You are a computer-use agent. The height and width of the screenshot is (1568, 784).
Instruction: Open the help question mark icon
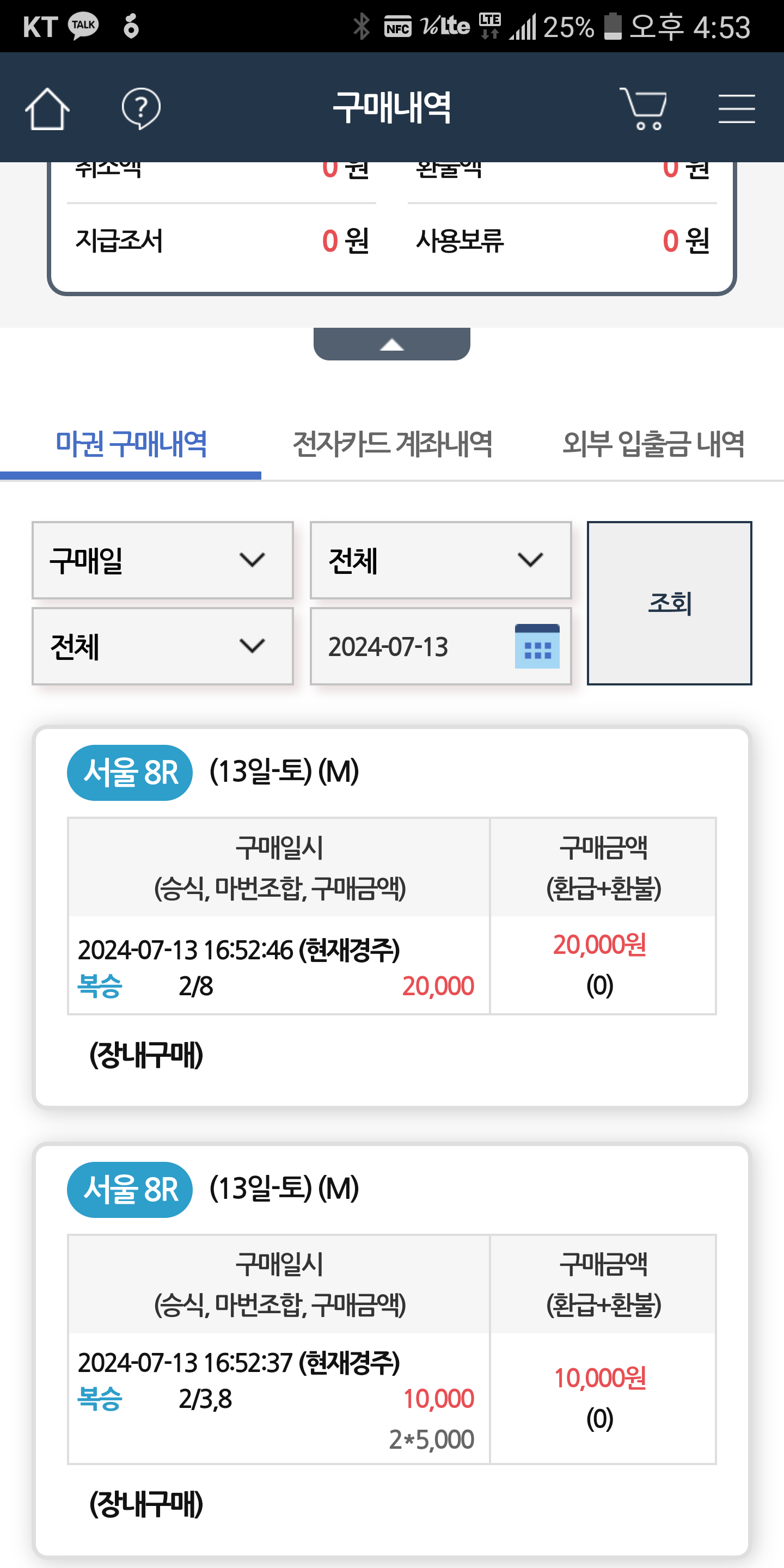[140, 109]
